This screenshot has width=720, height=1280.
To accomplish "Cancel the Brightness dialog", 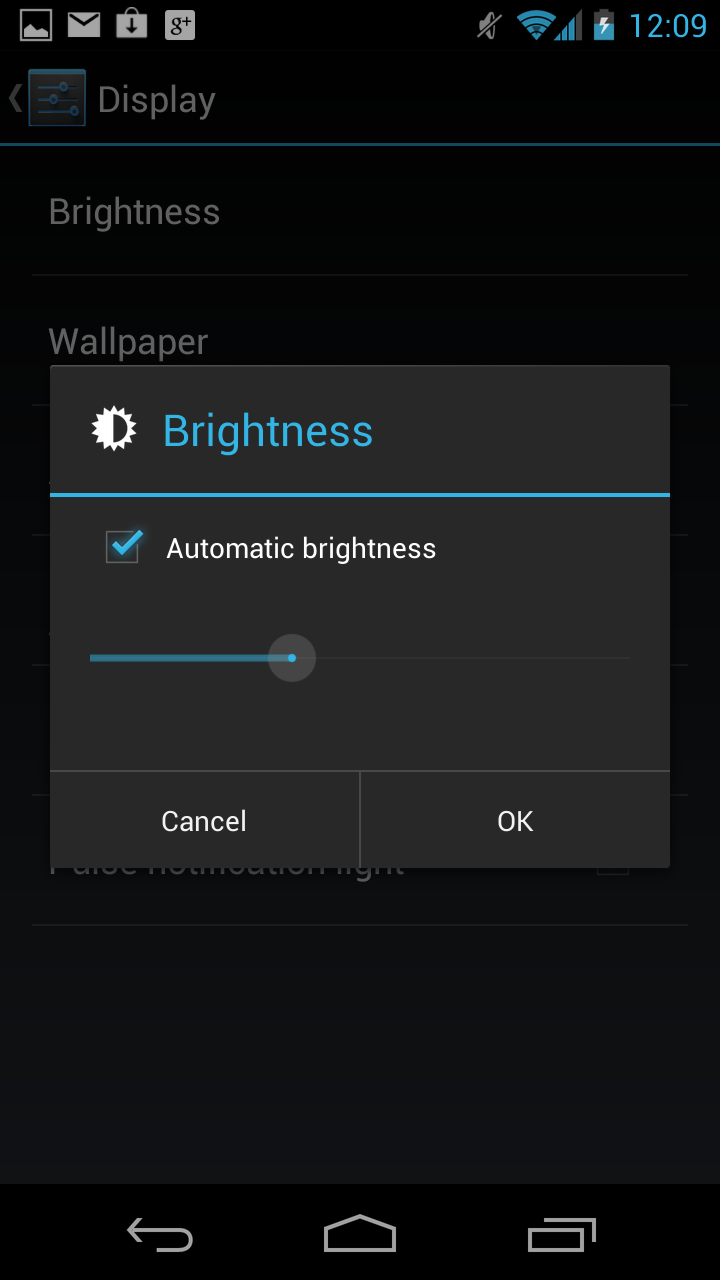I will [204, 820].
